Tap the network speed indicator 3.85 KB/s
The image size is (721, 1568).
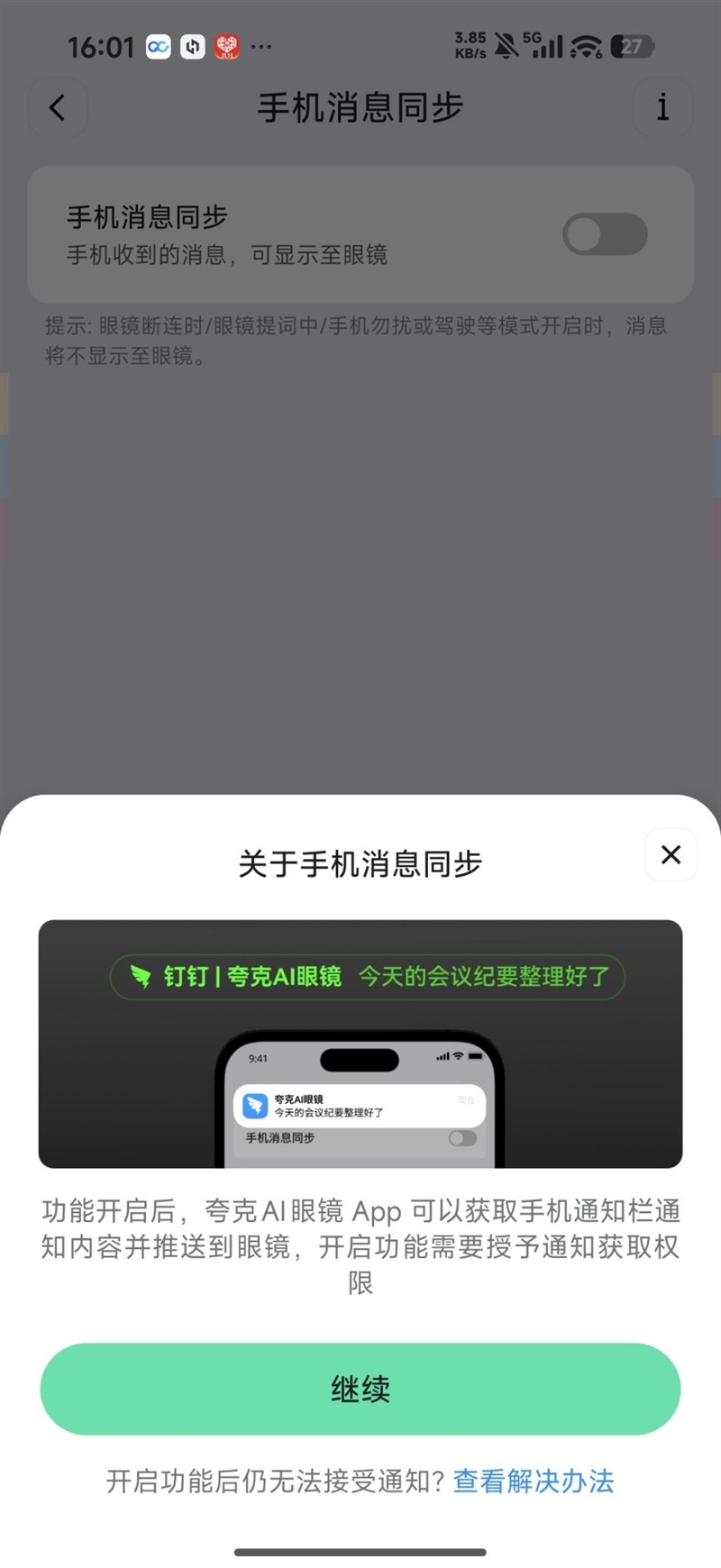point(470,43)
